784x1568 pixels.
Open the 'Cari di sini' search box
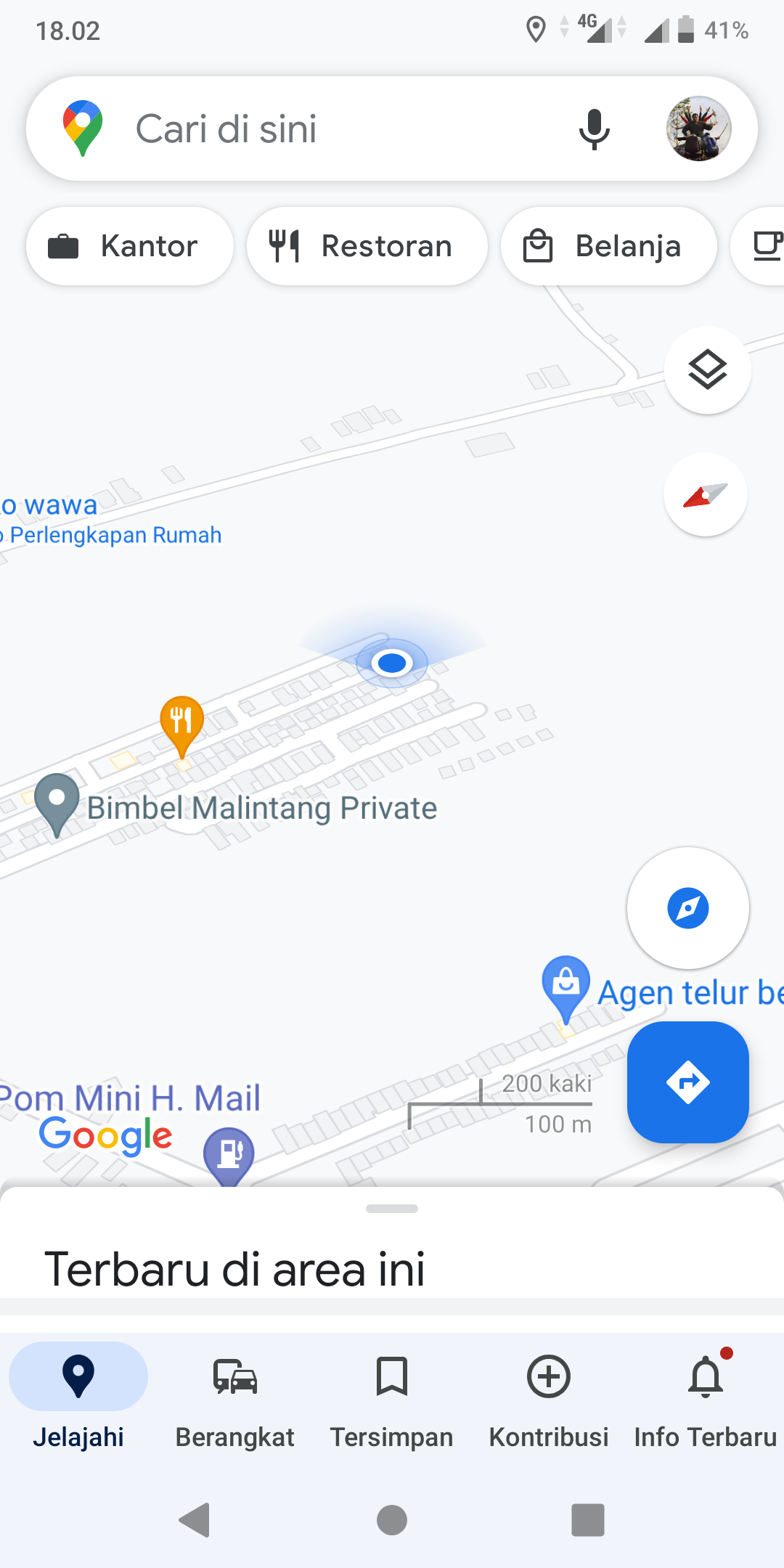click(x=327, y=129)
